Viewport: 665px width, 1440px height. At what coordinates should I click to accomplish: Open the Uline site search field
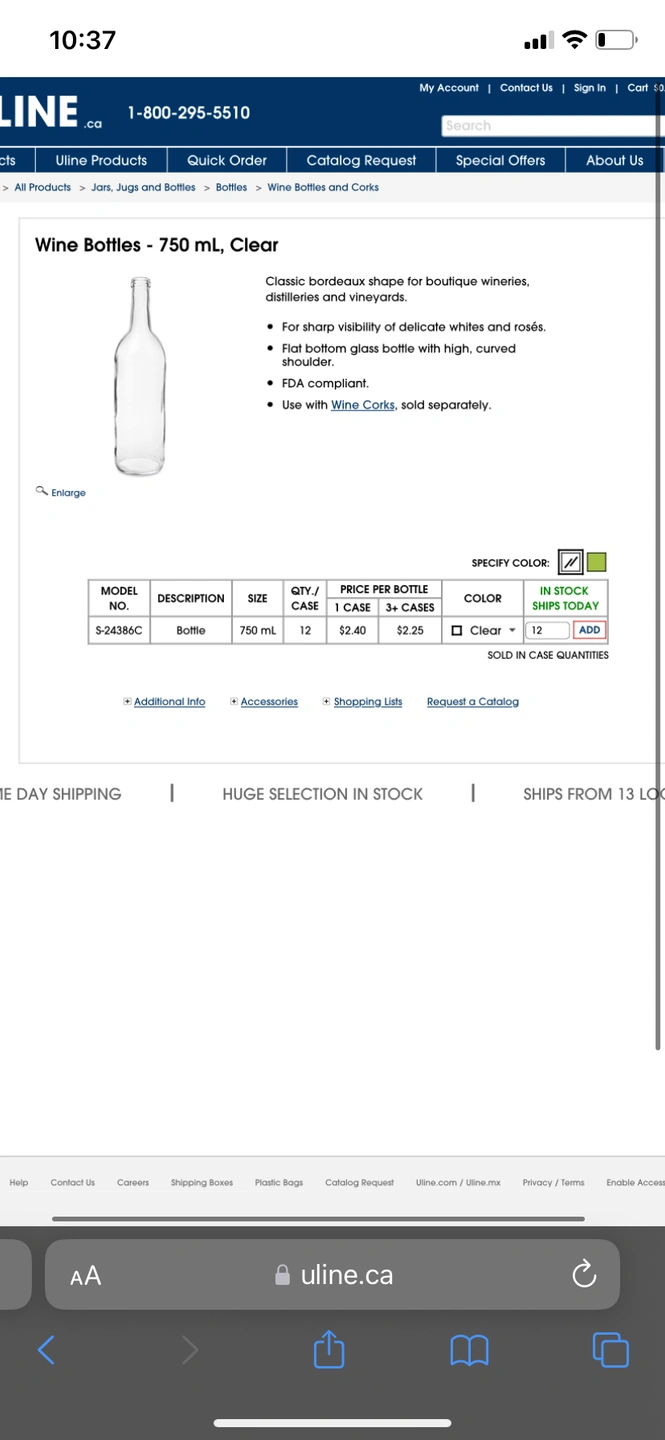coord(552,126)
